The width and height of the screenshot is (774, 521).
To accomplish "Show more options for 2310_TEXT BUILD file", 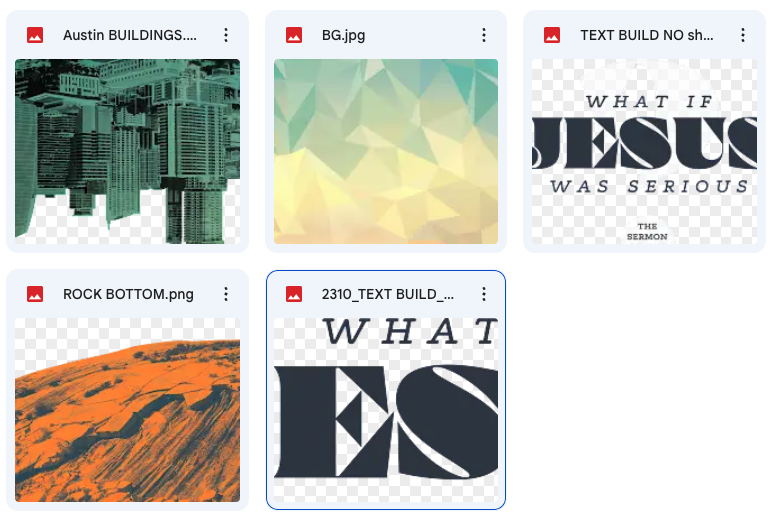I will click(x=484, y=294).
